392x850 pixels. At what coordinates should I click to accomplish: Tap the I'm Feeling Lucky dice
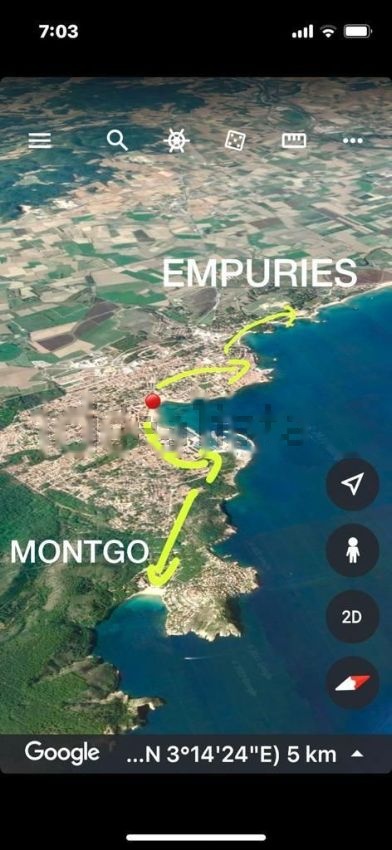pyautogui.click(x=235, y=140)
